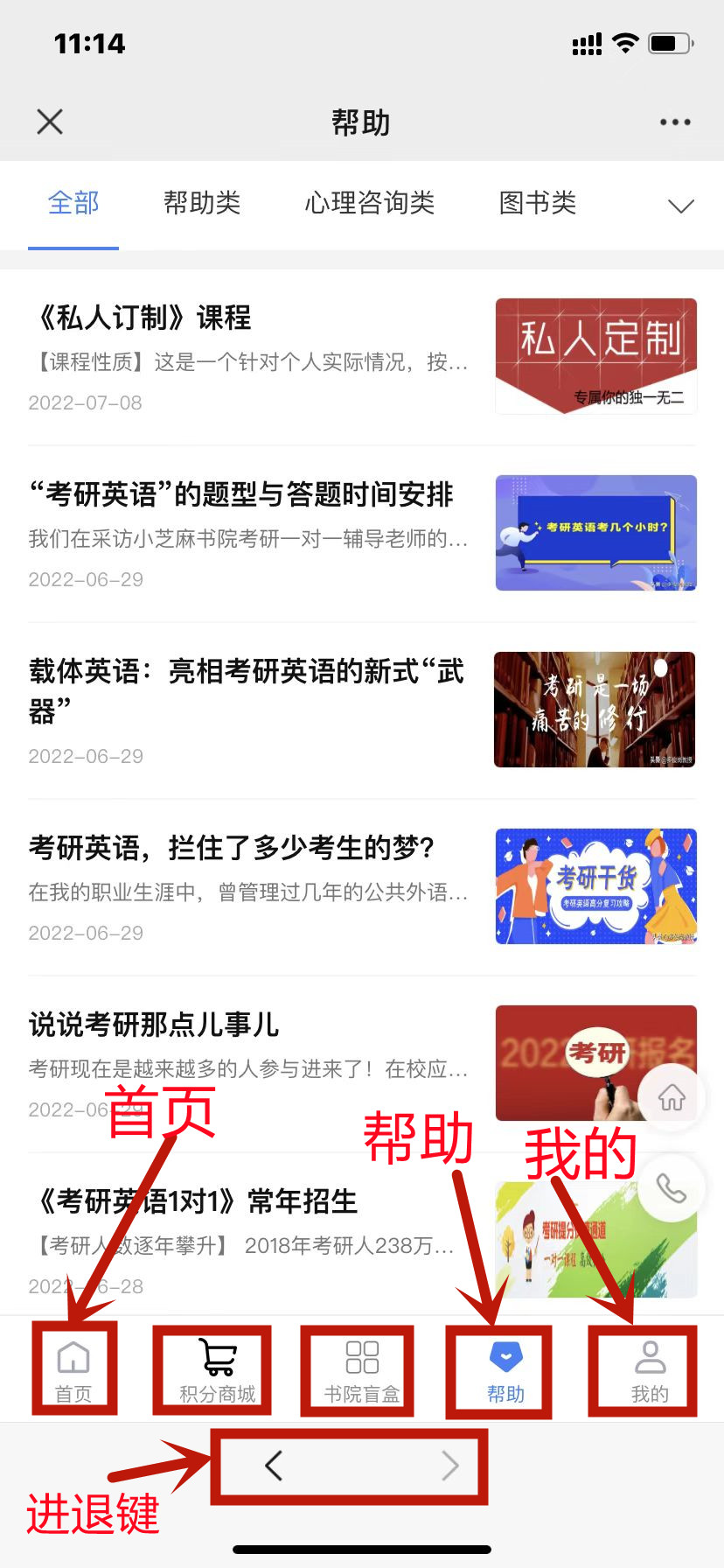Go to the 首页 tab
This screenshot has height=1568, width=724.
tap(73, 1371)
